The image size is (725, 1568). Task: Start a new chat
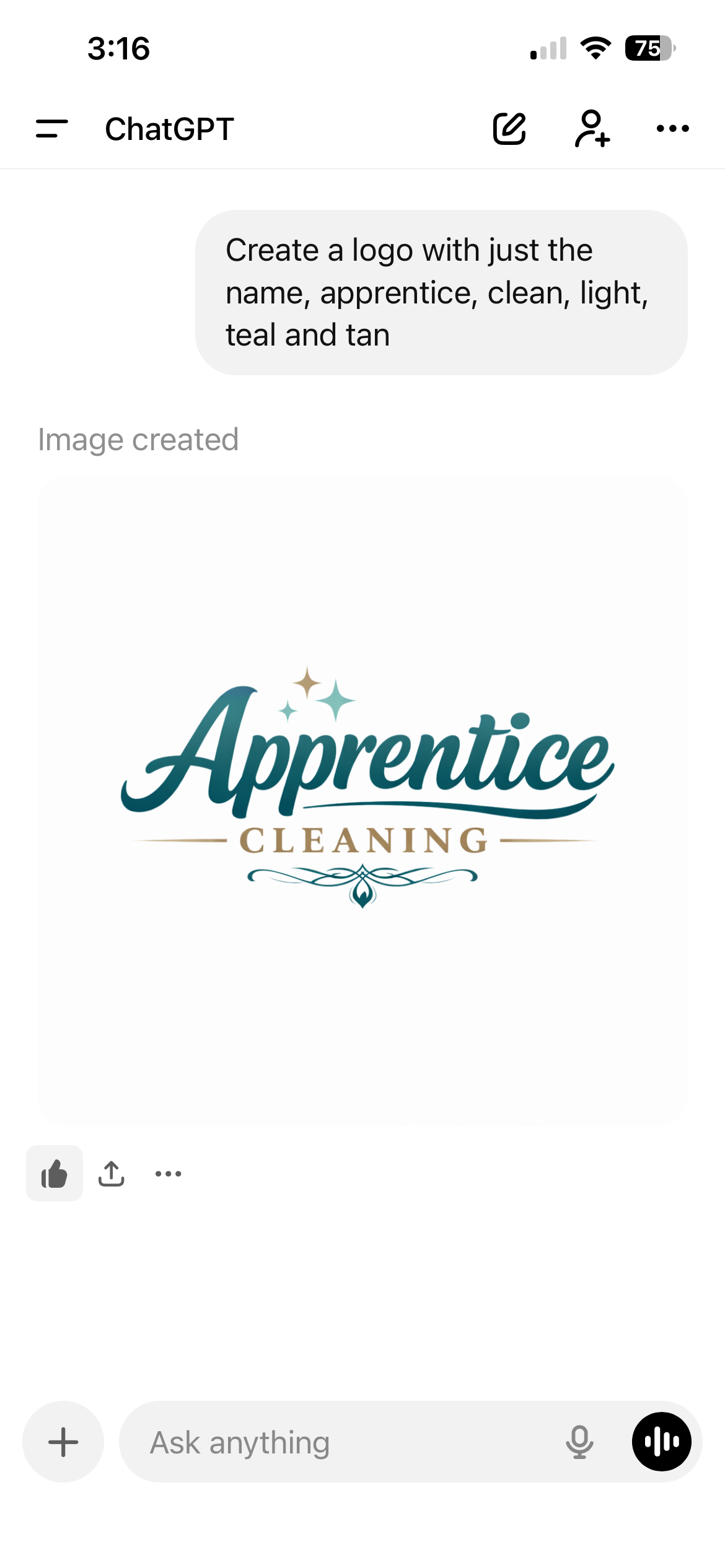tap(509, 129)
